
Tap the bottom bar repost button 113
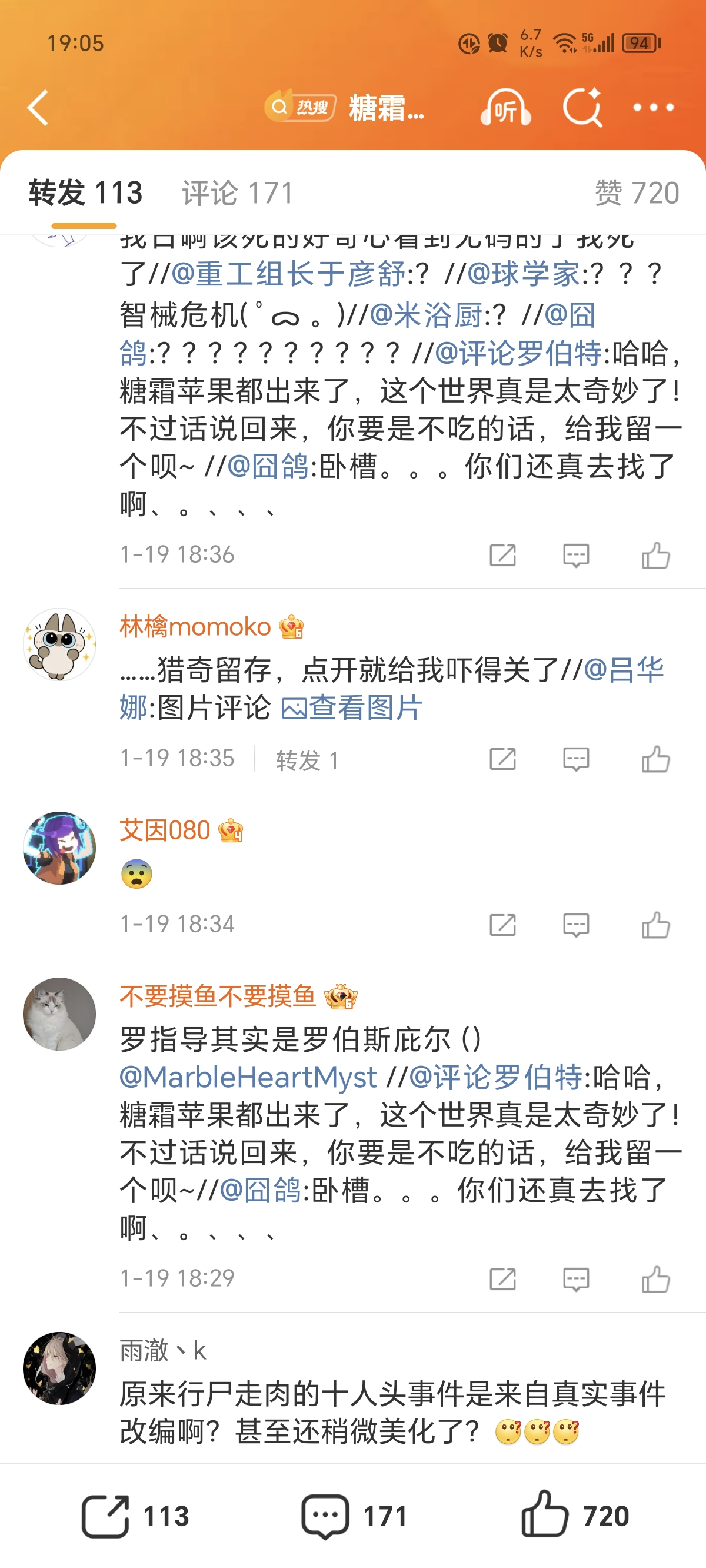click(136, 1515)
